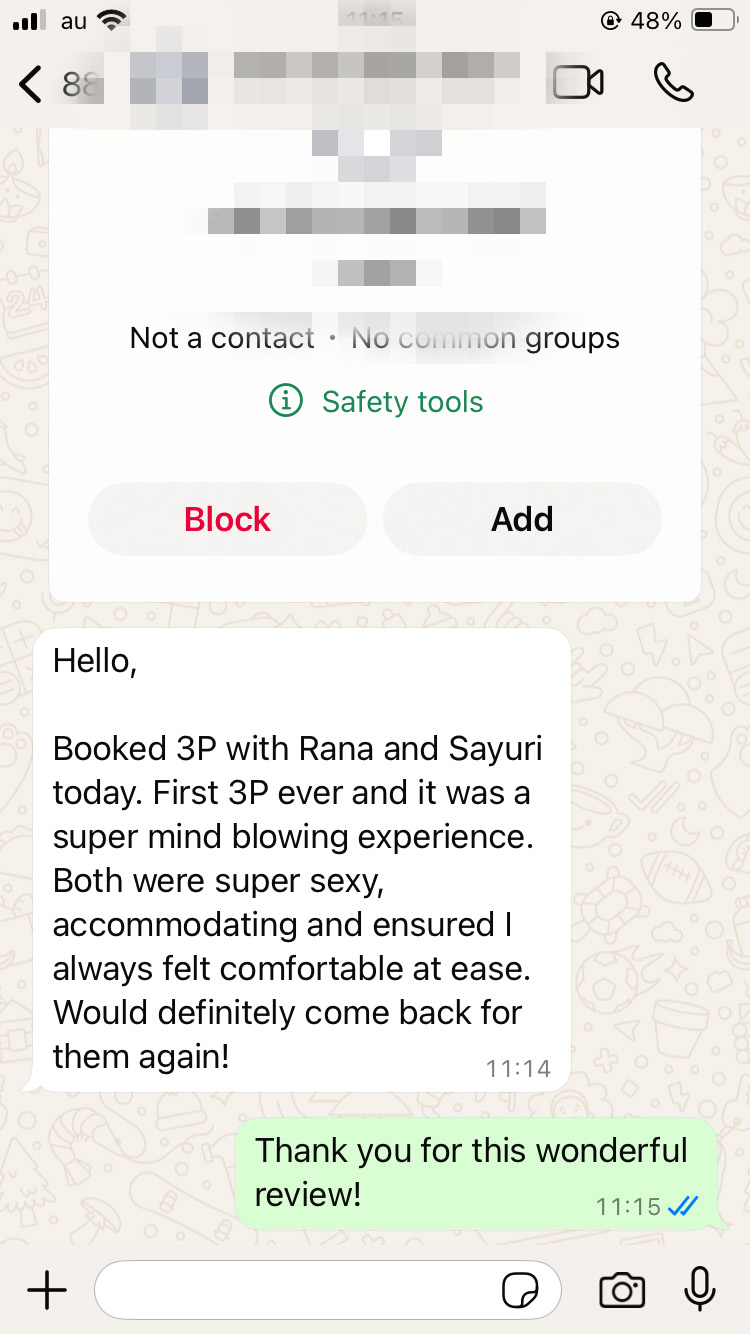Open the sticker picker
The height and width of the screenshot is (1334, 750).
pos(520,1291)
